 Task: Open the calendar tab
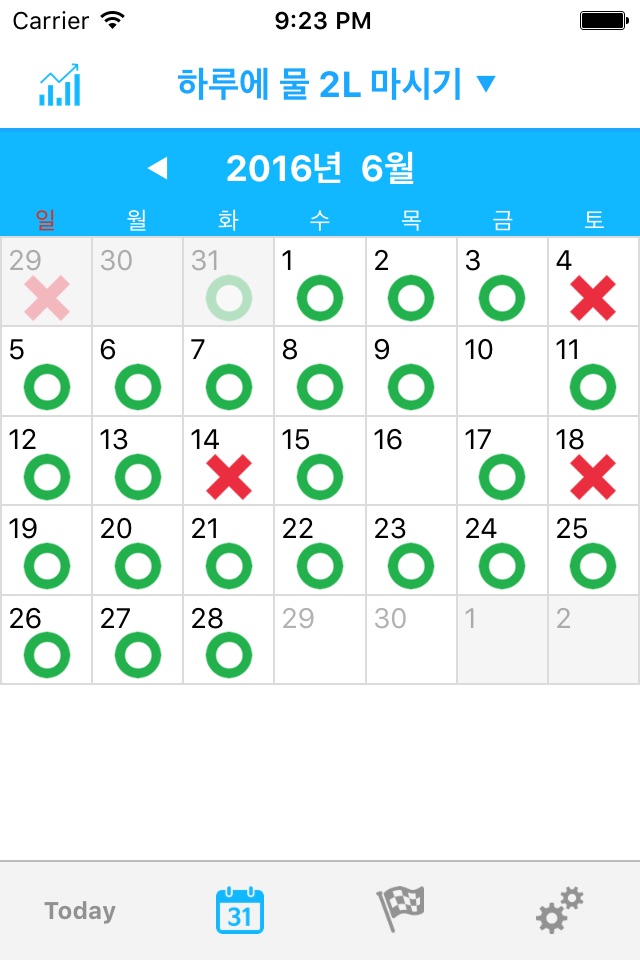[240, 911]
